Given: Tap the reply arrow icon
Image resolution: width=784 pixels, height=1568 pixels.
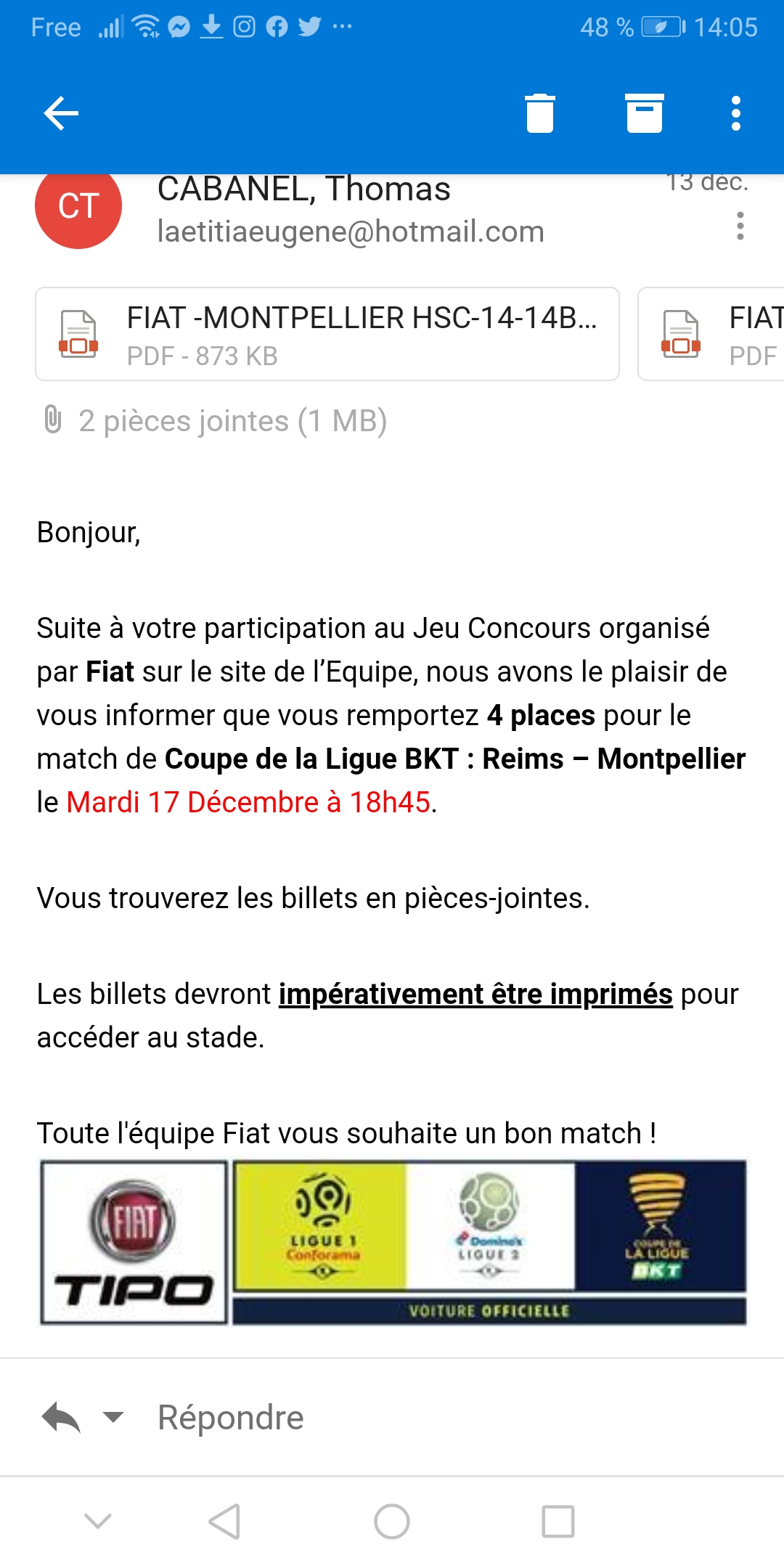Looking at the screenshot, I should point(61,1417).
